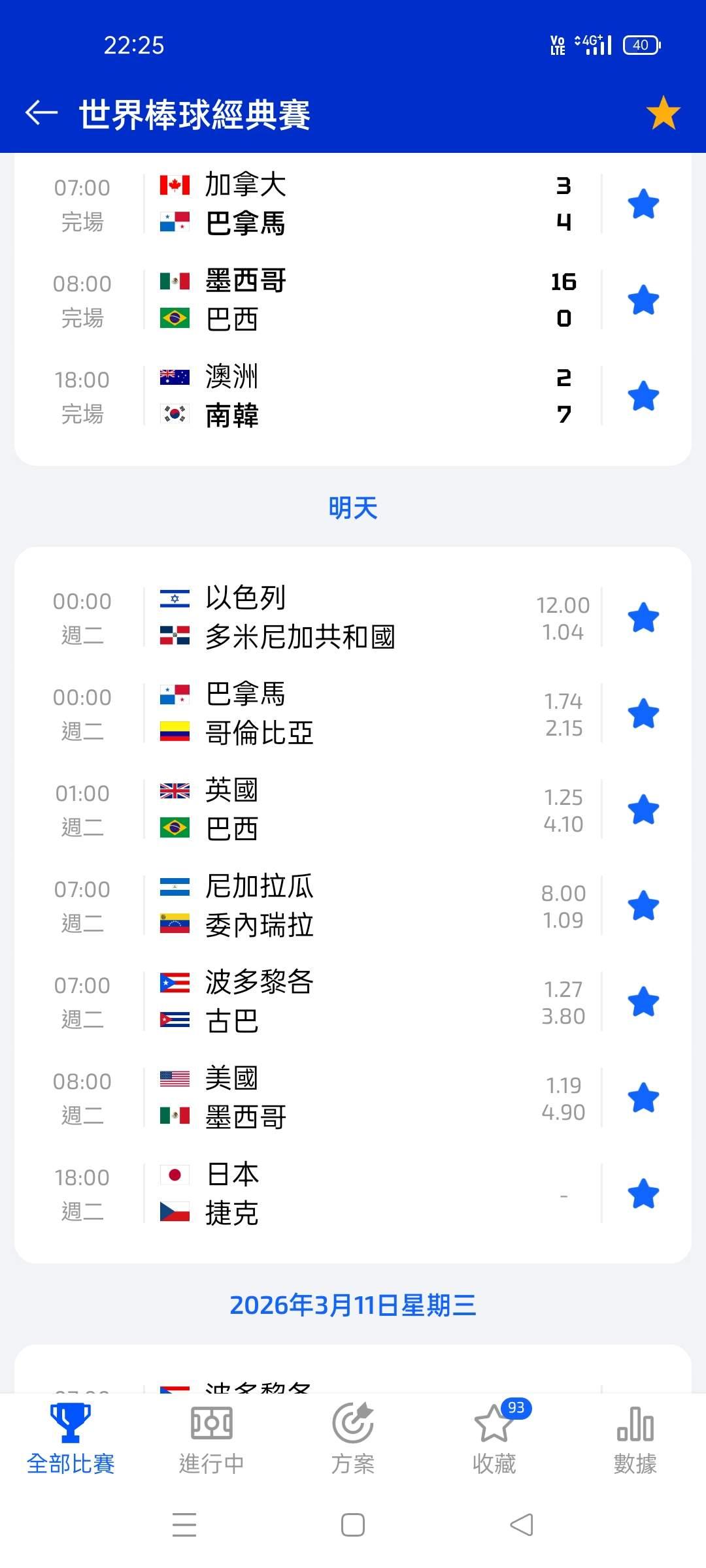This screenshot has height=1568, width=706.
Task: Tap the star for the Israel vs Dominican Republic match
Action: [643, 618]
